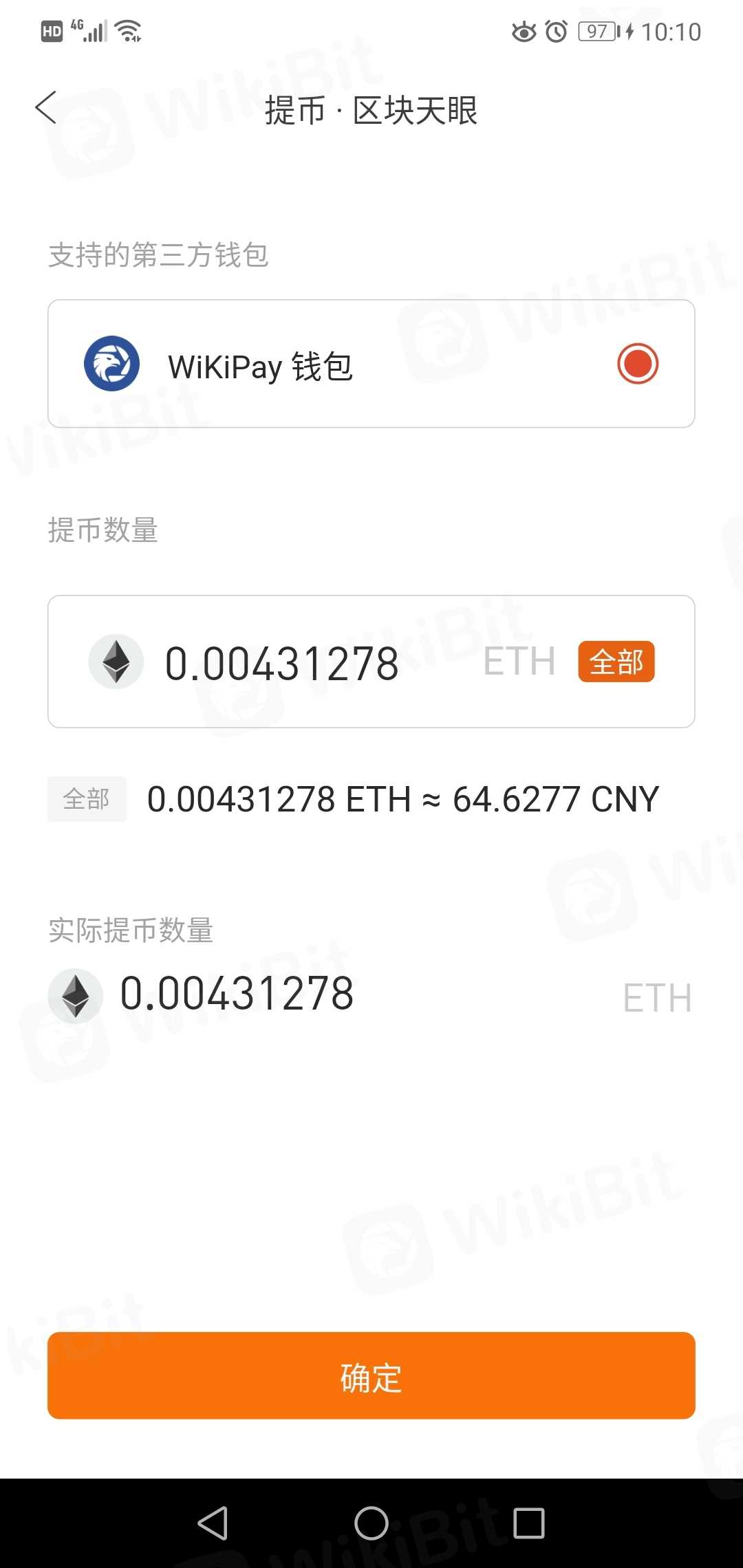Select the WiKiPay 钱包 radio button
Viewport: 743px width, 1568px height.
[x=637, y=364]
